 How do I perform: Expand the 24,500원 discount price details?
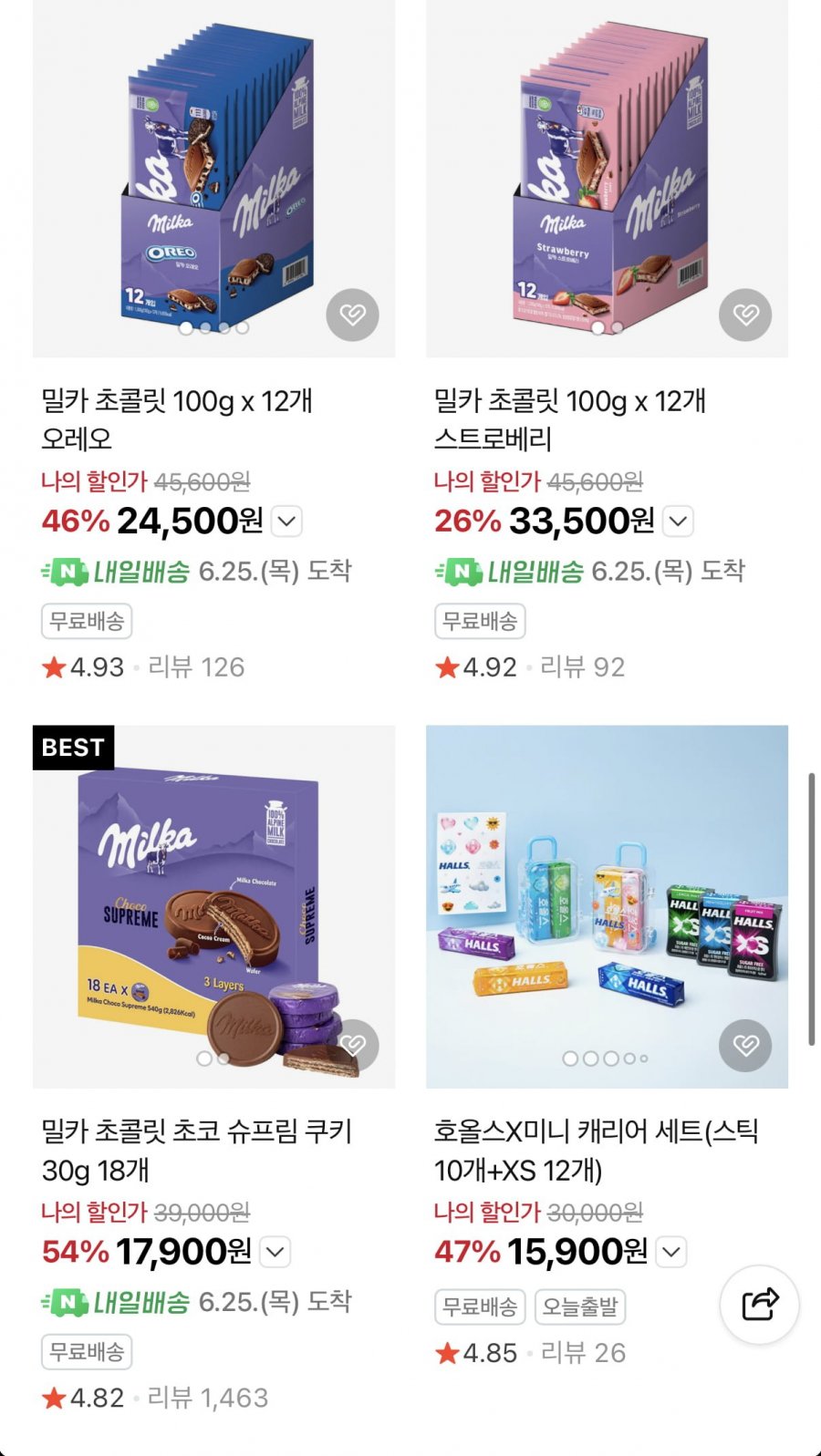pos(286,521)
